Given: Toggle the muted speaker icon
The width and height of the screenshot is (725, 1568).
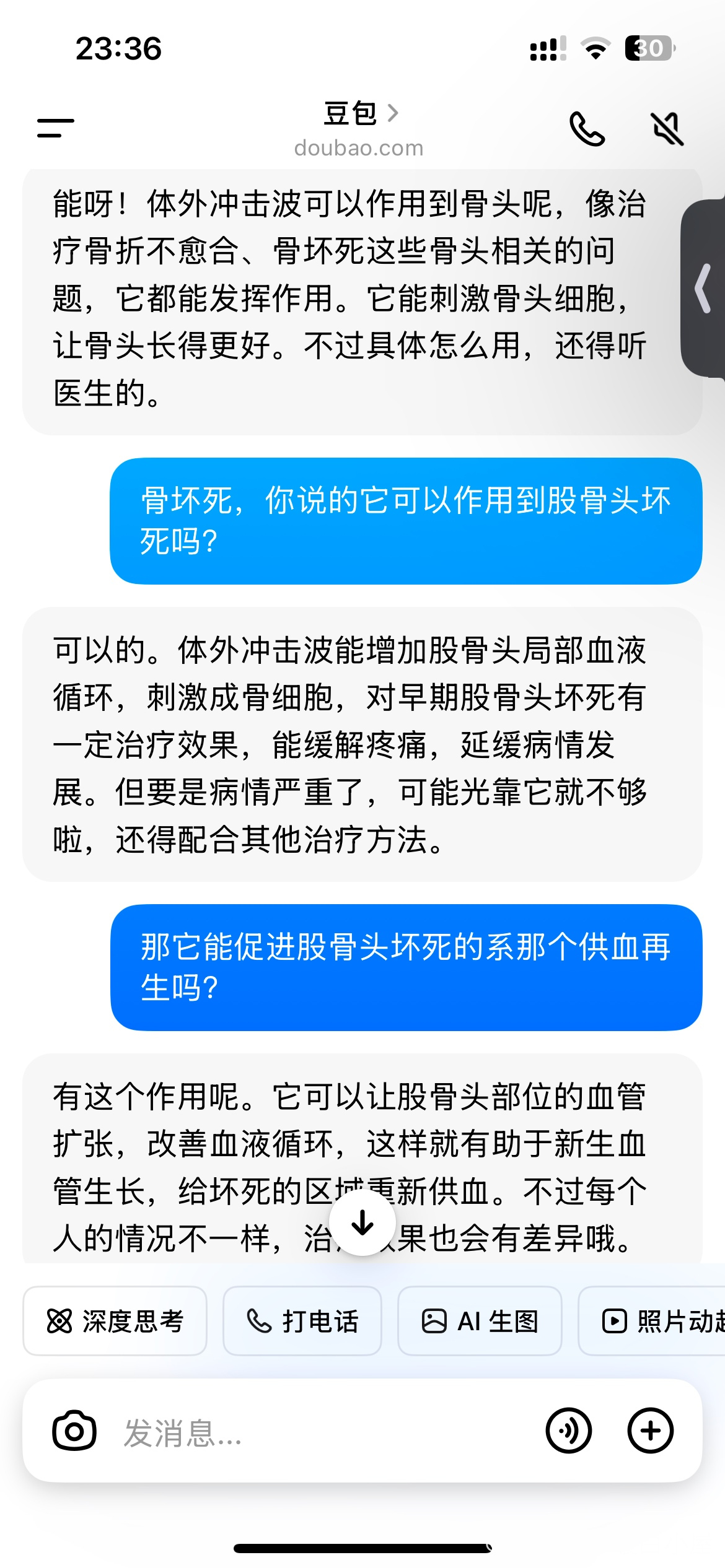Looking at the screenshot, I should [x=667, y=129].
